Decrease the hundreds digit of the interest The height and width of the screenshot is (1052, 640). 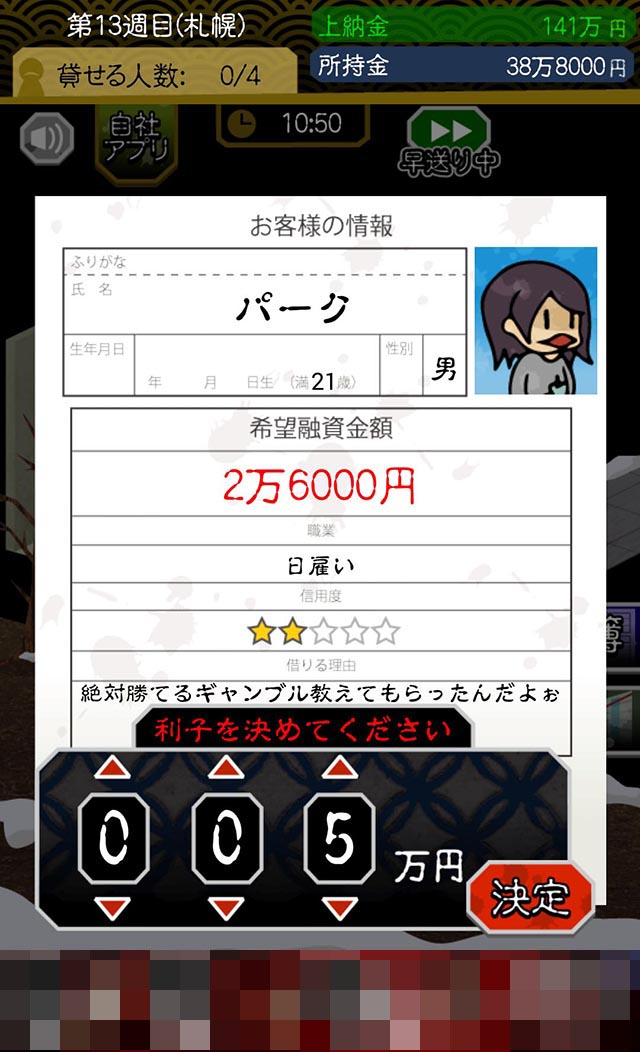tap(113, 908)
